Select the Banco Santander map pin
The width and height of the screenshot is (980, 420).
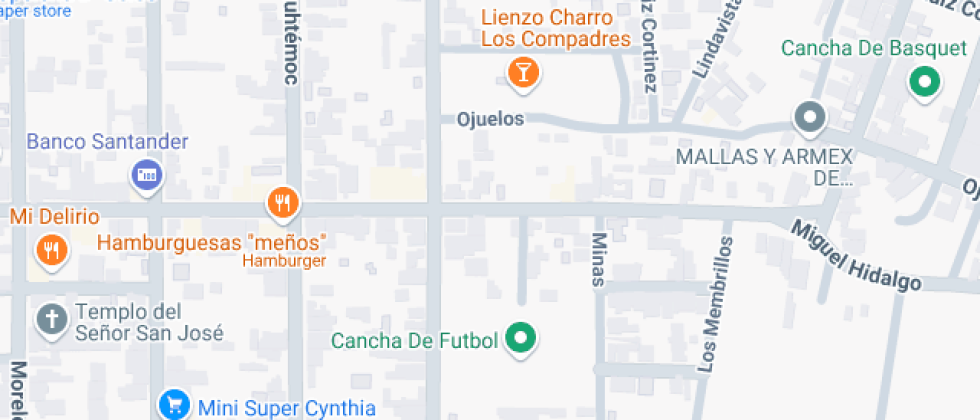point(147,176)
